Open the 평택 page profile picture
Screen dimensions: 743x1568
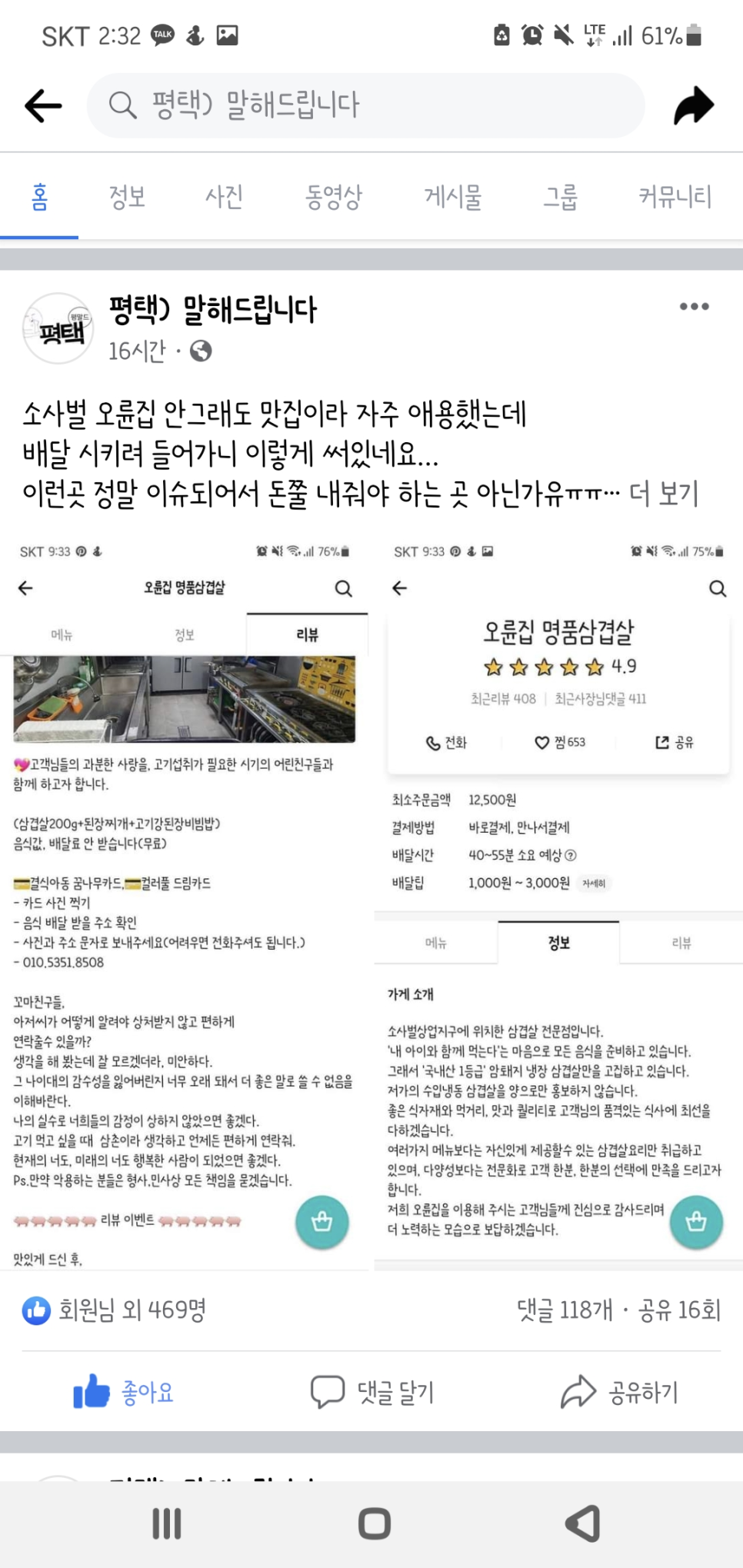(58, 328)
